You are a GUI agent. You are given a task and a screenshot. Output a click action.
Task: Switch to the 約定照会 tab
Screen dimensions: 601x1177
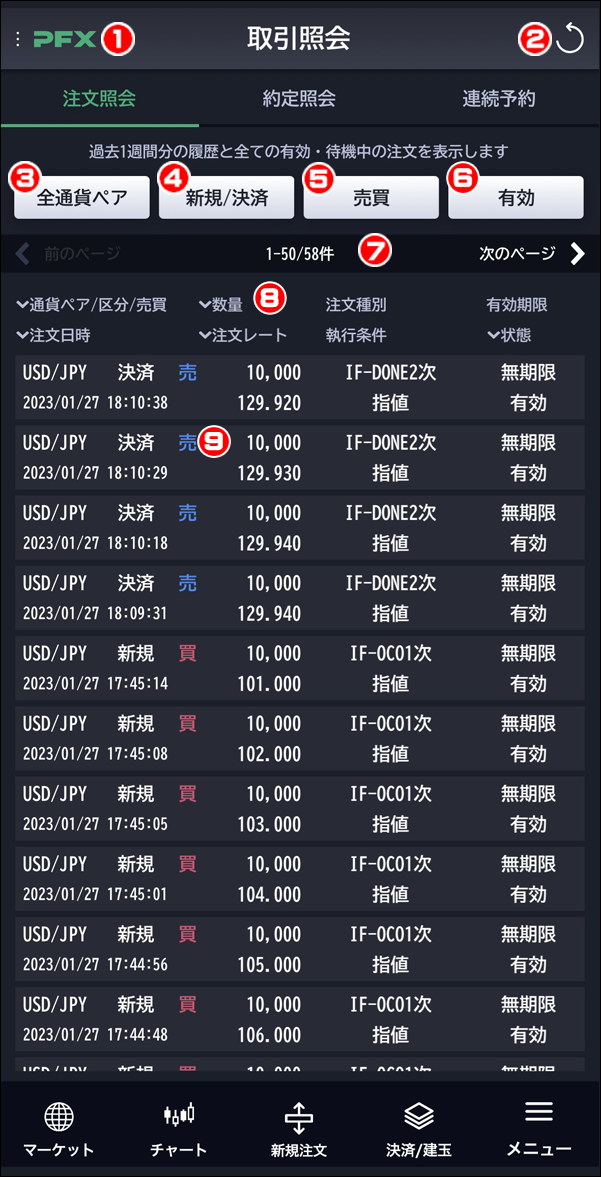click(x=299, y=98)
